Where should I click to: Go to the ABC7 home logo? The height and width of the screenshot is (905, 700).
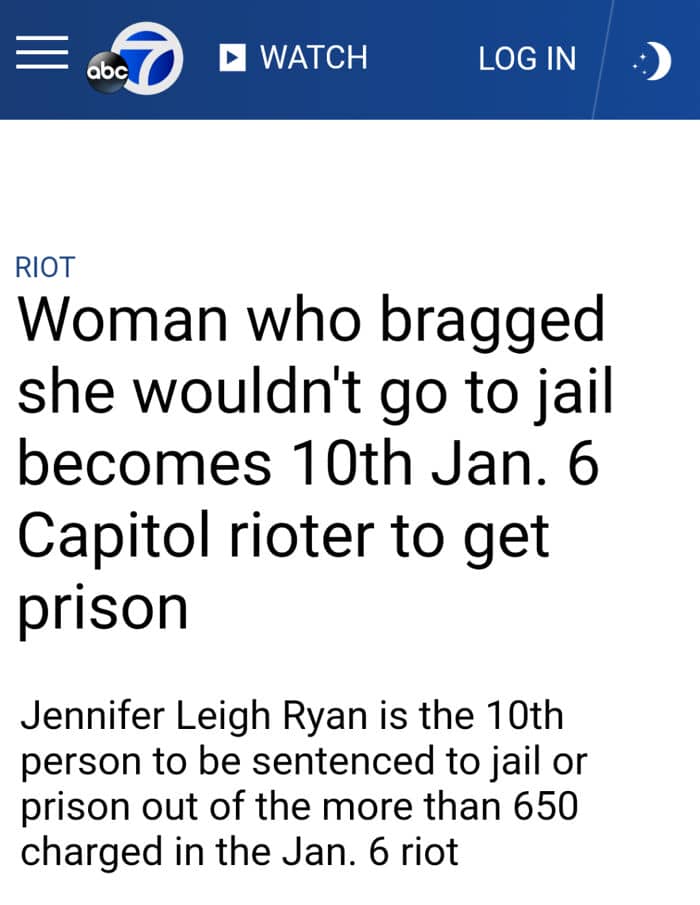click(x=135, y=59)
